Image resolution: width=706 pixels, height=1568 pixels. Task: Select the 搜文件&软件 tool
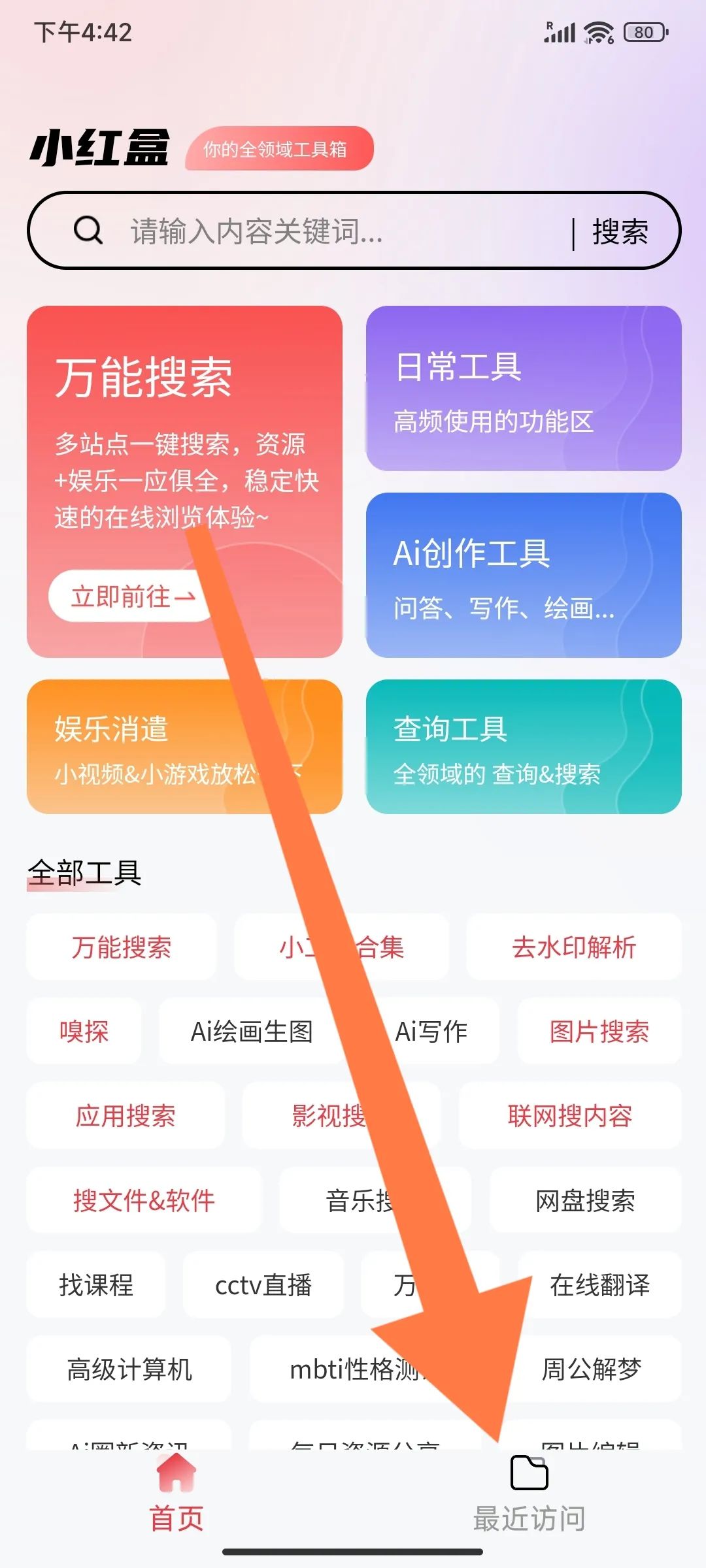click(x=144, y=1200)
